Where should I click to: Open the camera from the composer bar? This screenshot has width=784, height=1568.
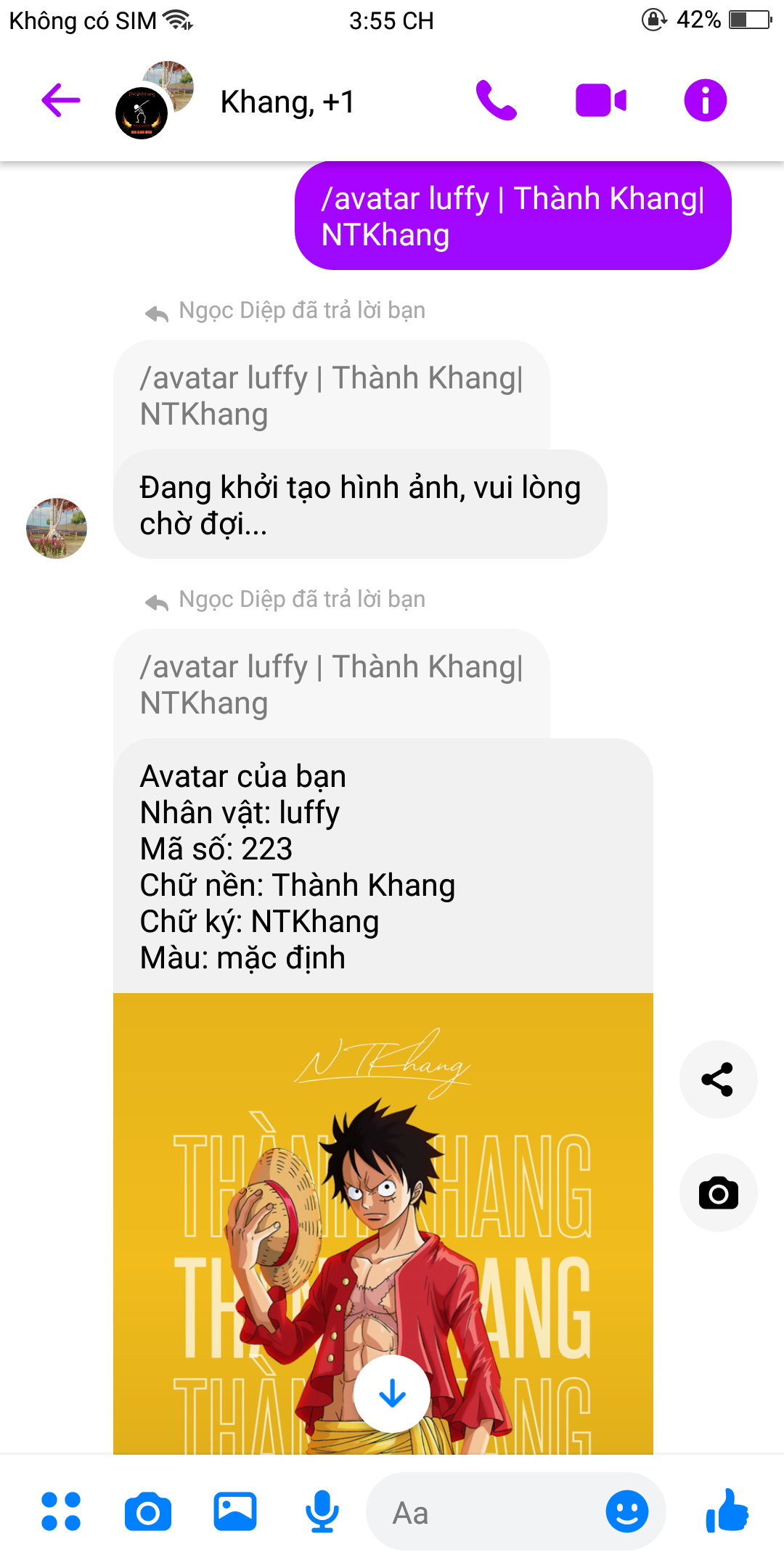[x=148, y=1512]
